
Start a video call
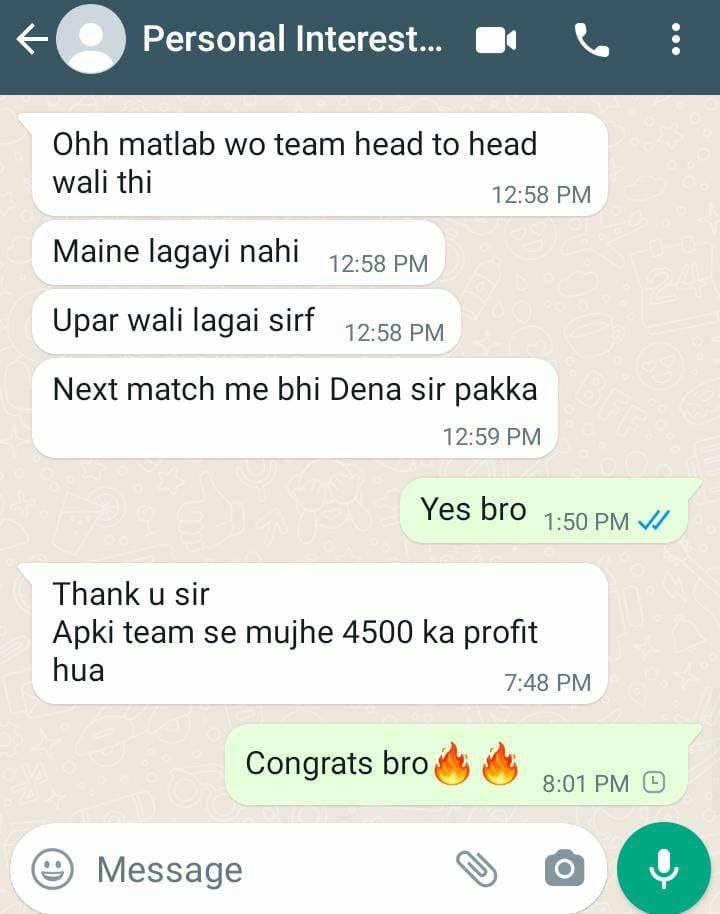point(496,40)
